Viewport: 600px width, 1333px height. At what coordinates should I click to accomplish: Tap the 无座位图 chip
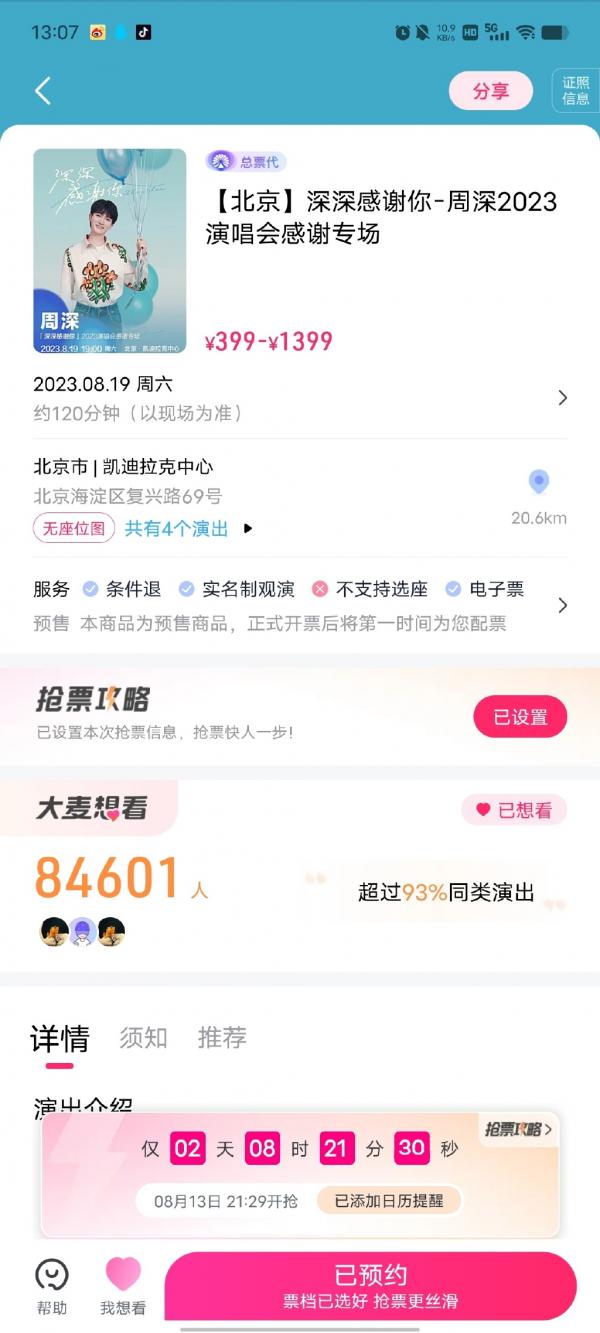tap(74, 529)
